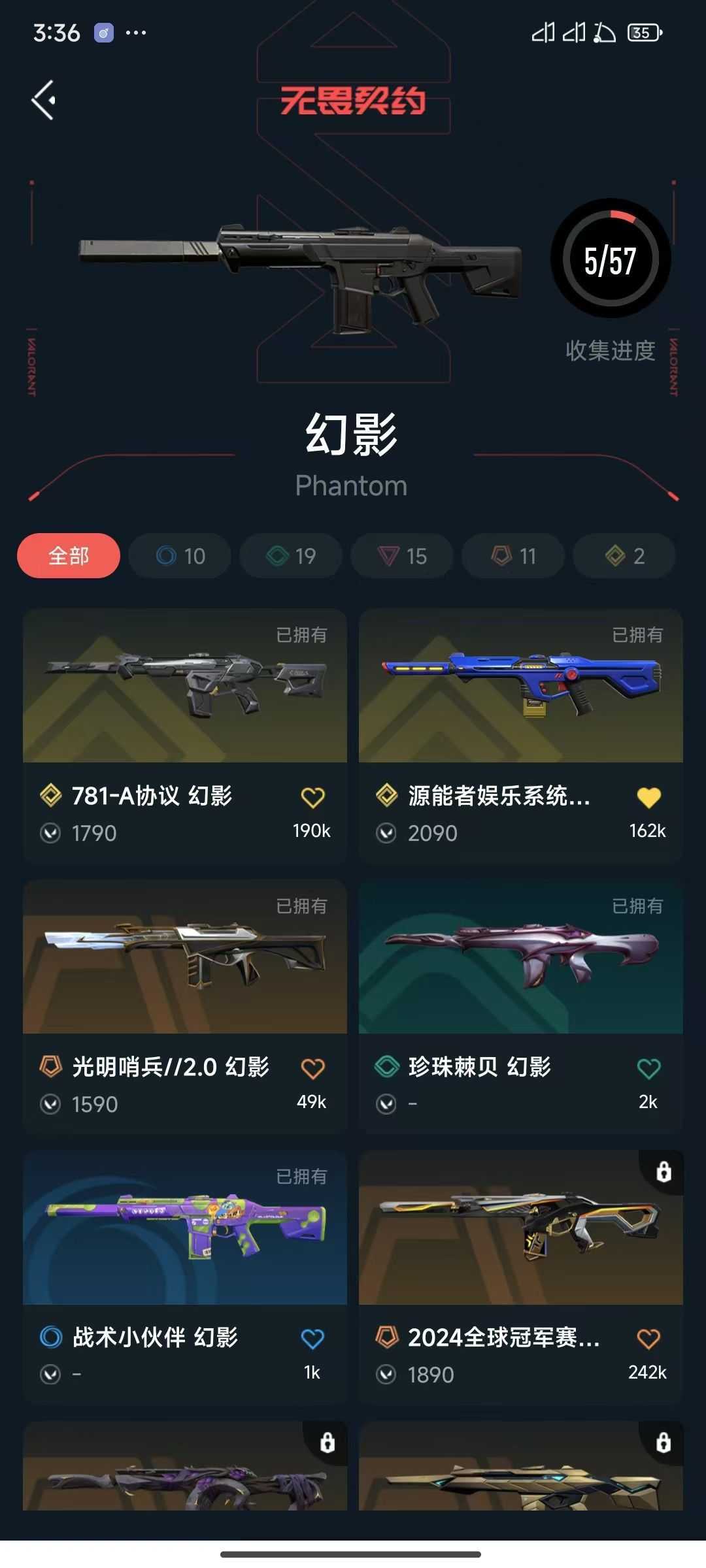Open the 2024全球冠军赛 skin card

[x=521, y=1277]
